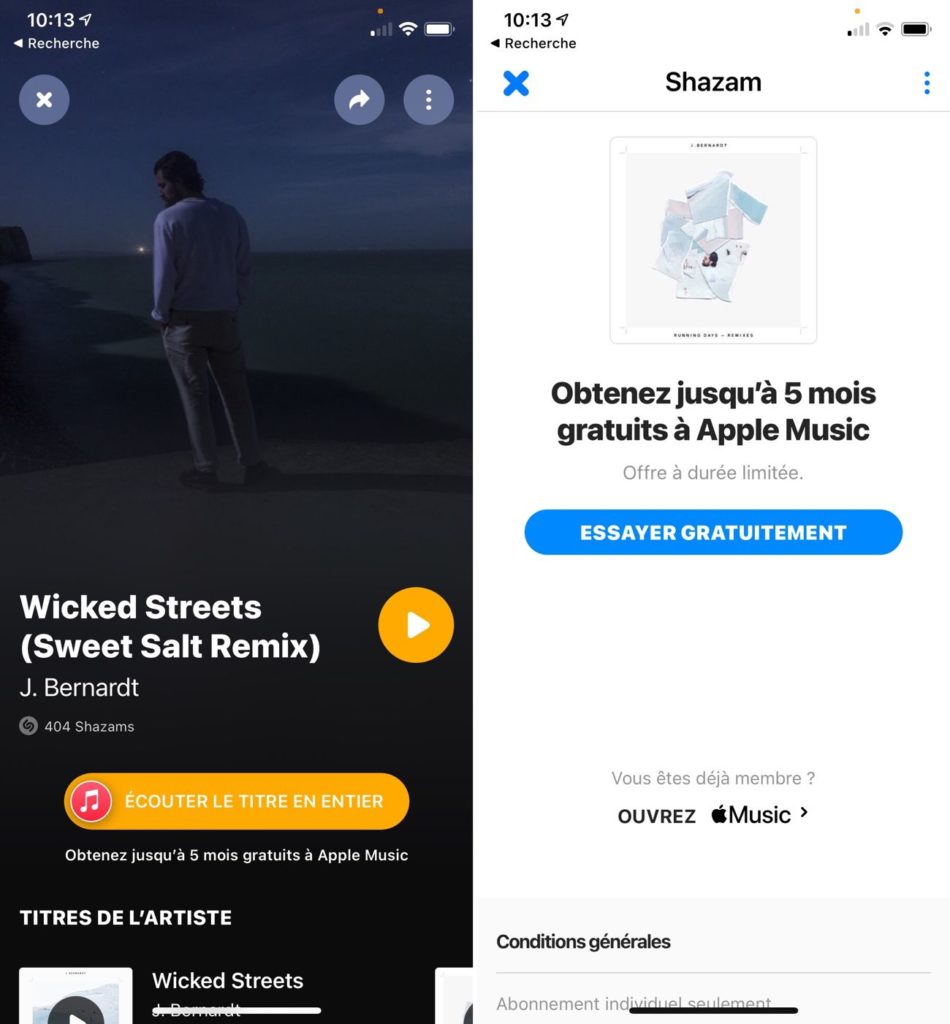Close the Wicked Streets song page
The height and width of the screenshot is (1024, 950).
click(x=44, y=100)
